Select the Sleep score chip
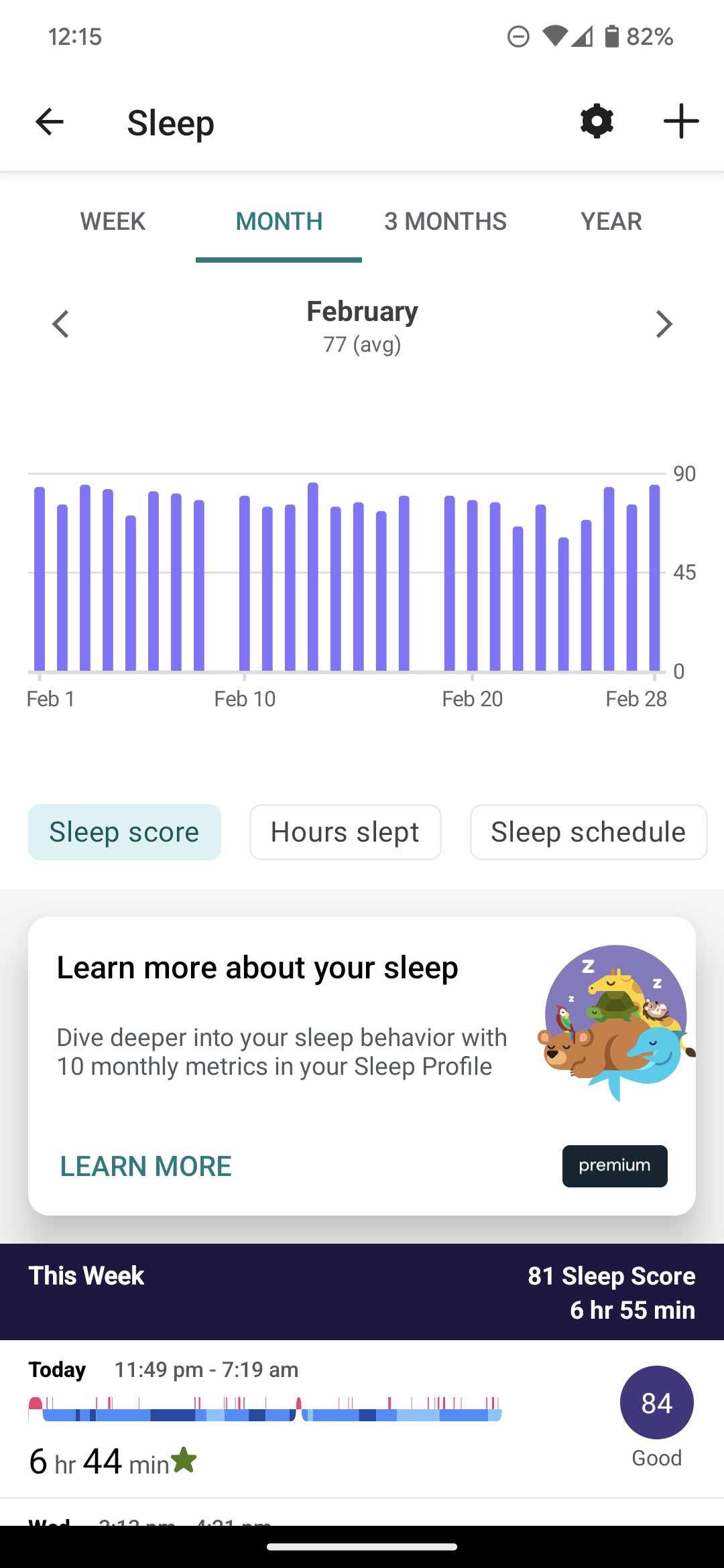The width and height of the screenshot is (724, 1568). (125, 832)
